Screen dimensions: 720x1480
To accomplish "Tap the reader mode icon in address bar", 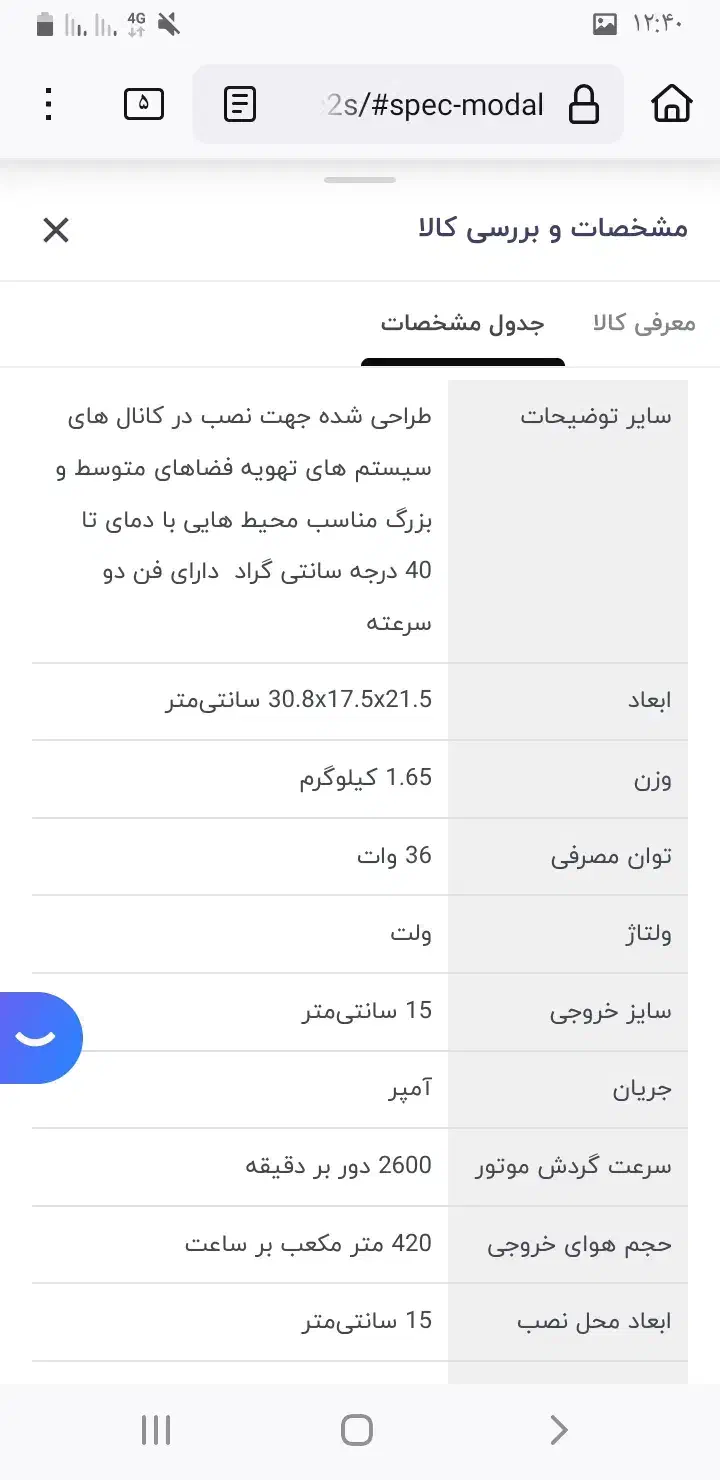I will pos(239,103).
